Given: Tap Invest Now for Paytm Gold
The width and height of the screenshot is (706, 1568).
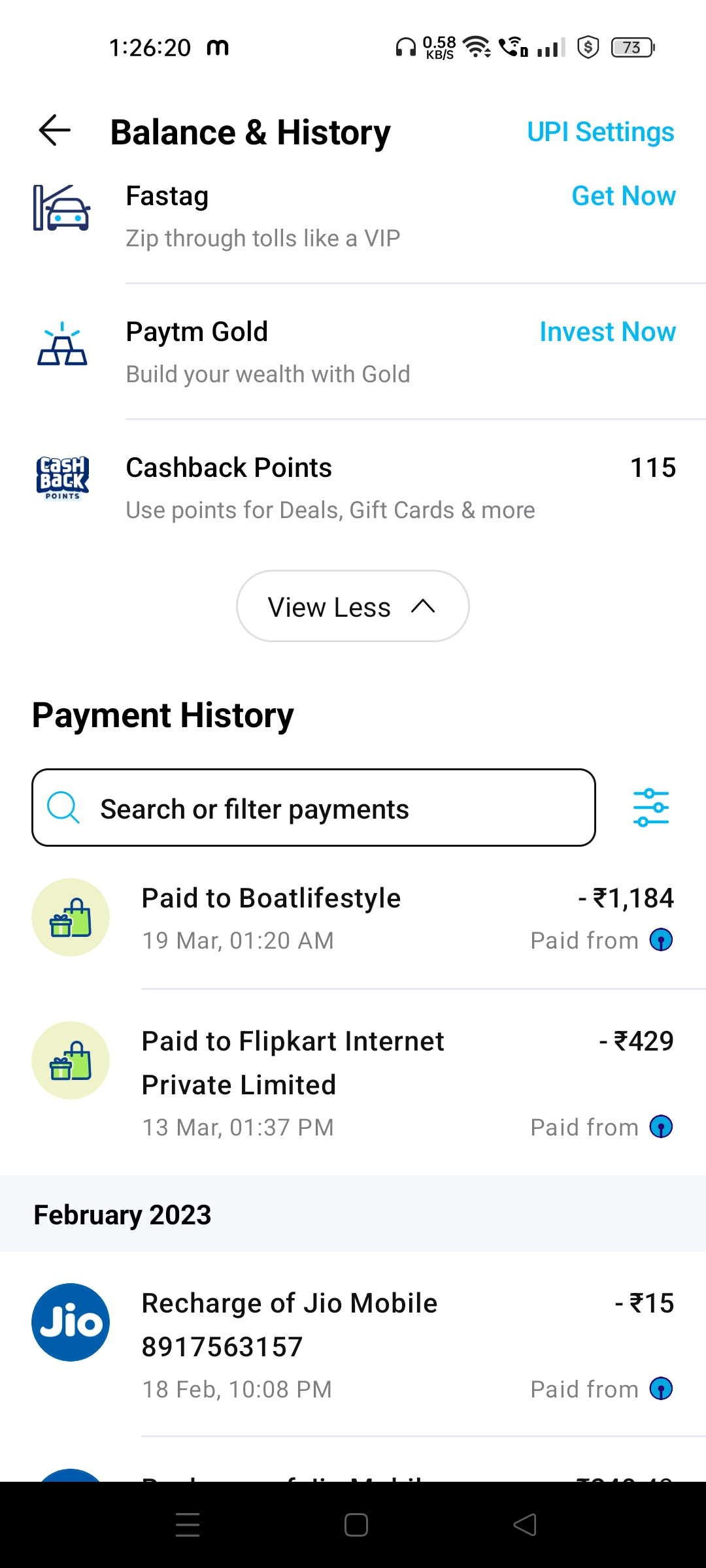Looking at the screenshot, I should click(607, 332).
